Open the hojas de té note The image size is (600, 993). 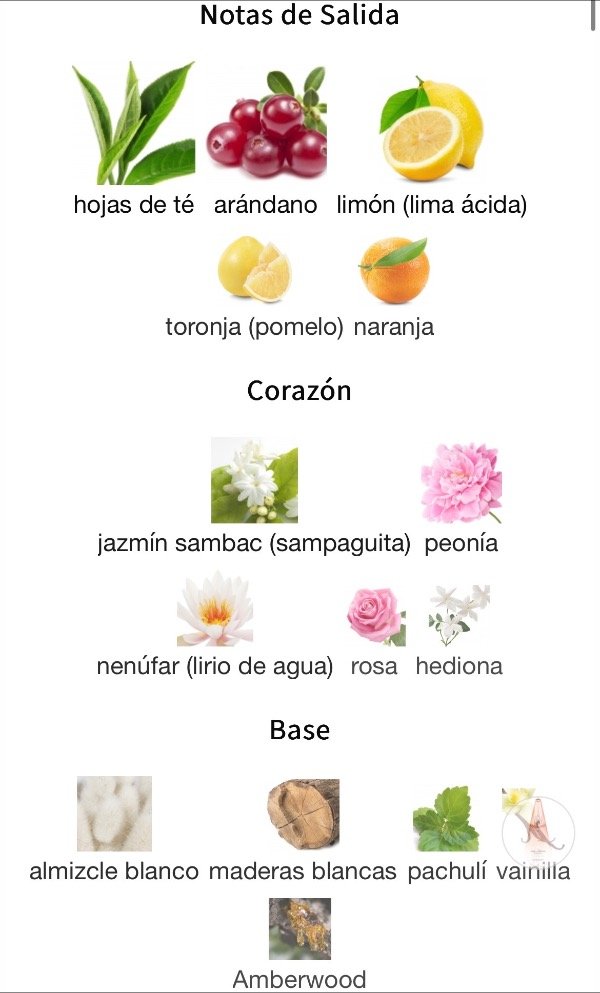[134, 138]
